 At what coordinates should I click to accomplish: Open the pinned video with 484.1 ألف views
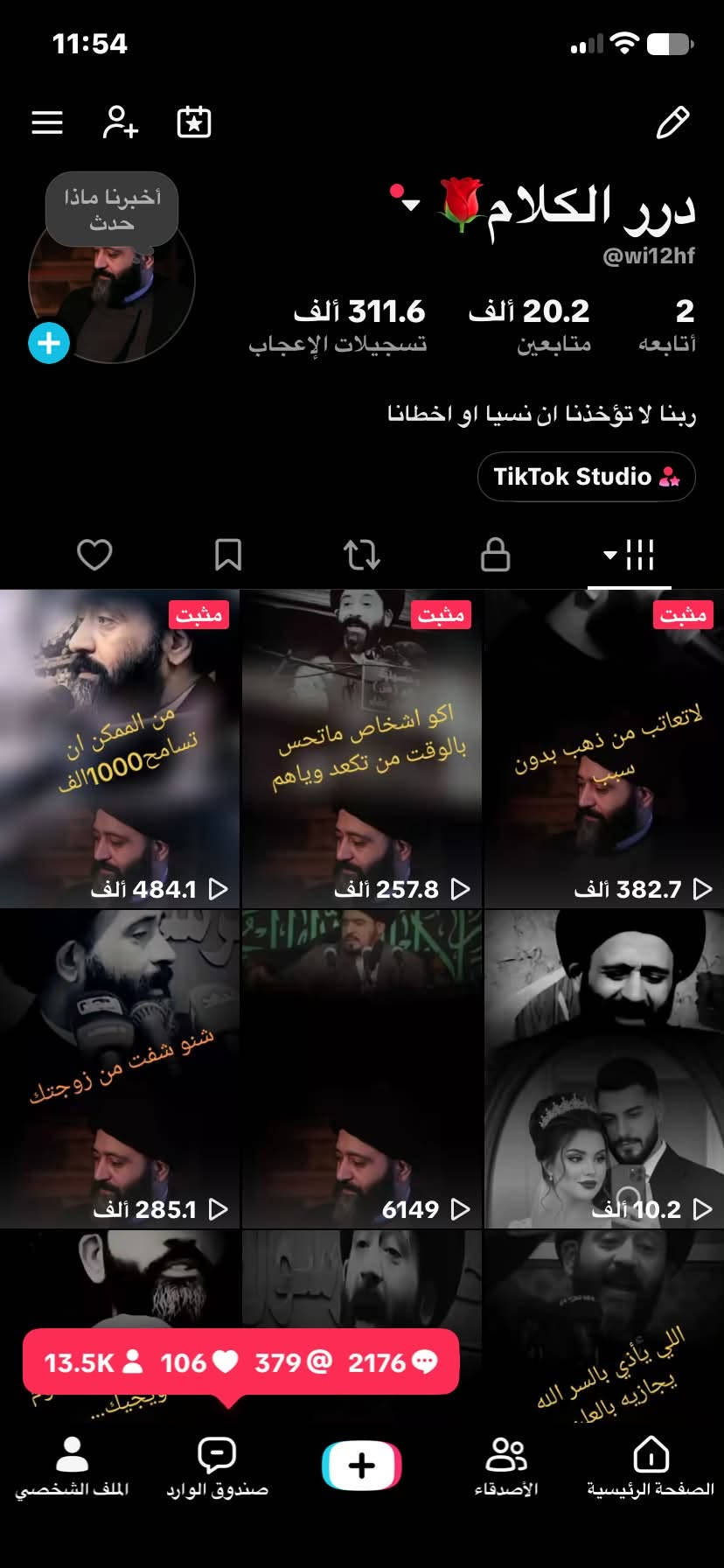120,749
